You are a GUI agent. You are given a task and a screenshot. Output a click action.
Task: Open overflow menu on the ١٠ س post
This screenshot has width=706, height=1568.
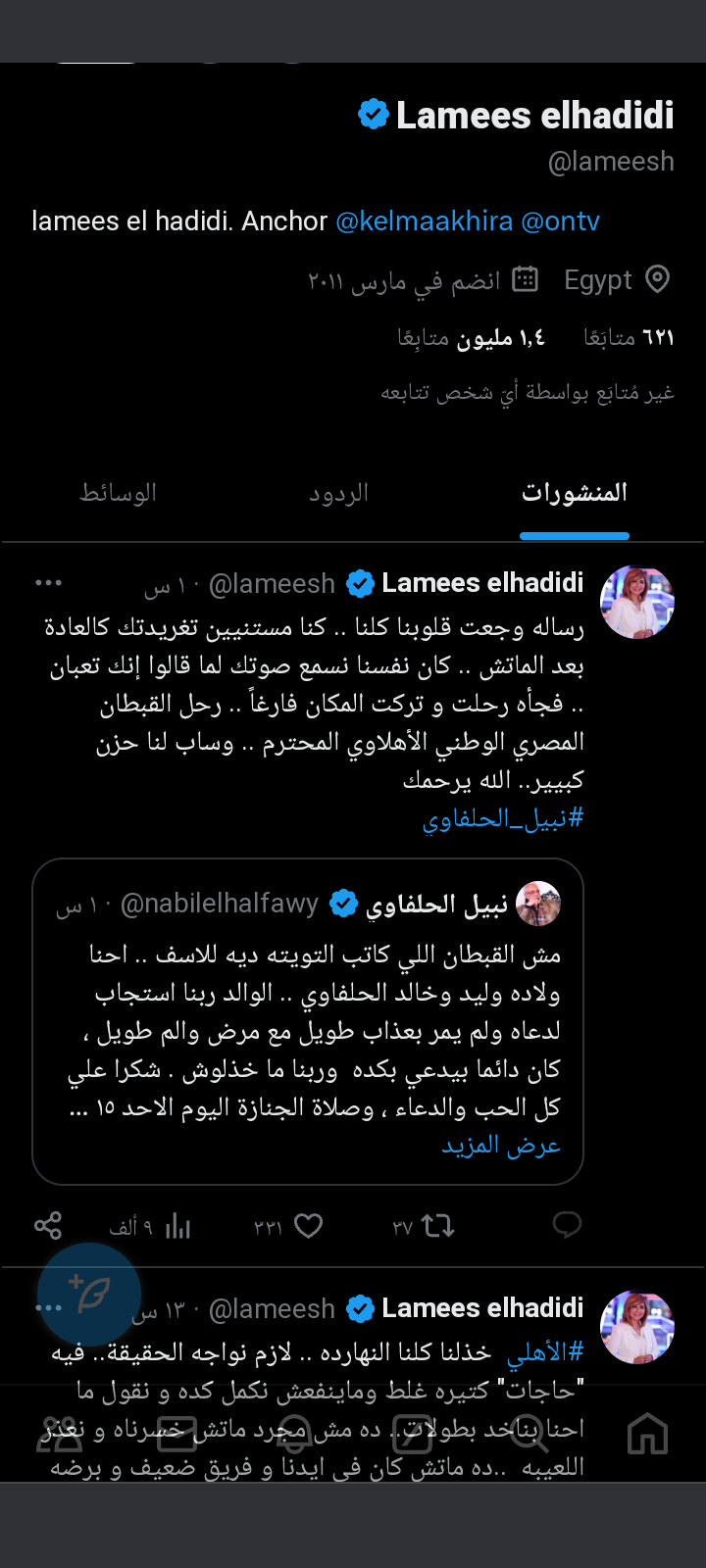tap(48, 583)
